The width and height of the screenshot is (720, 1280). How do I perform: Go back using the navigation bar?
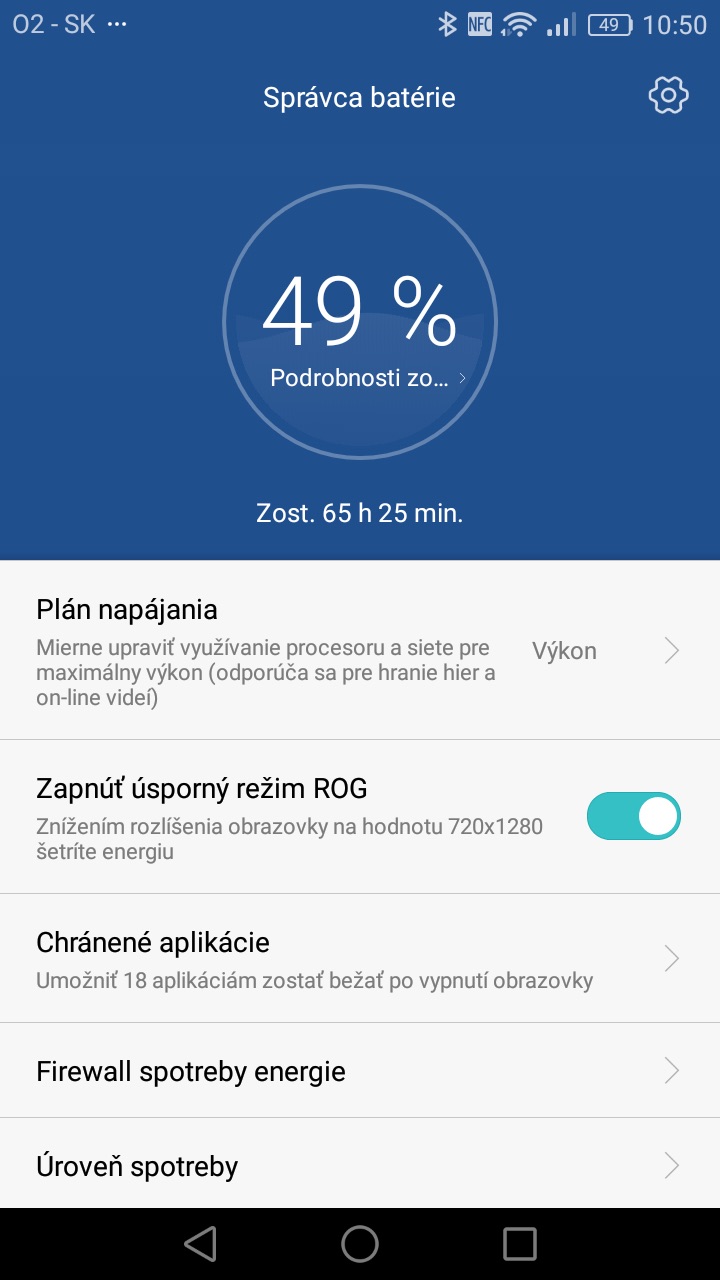(x=201, y=1244)
